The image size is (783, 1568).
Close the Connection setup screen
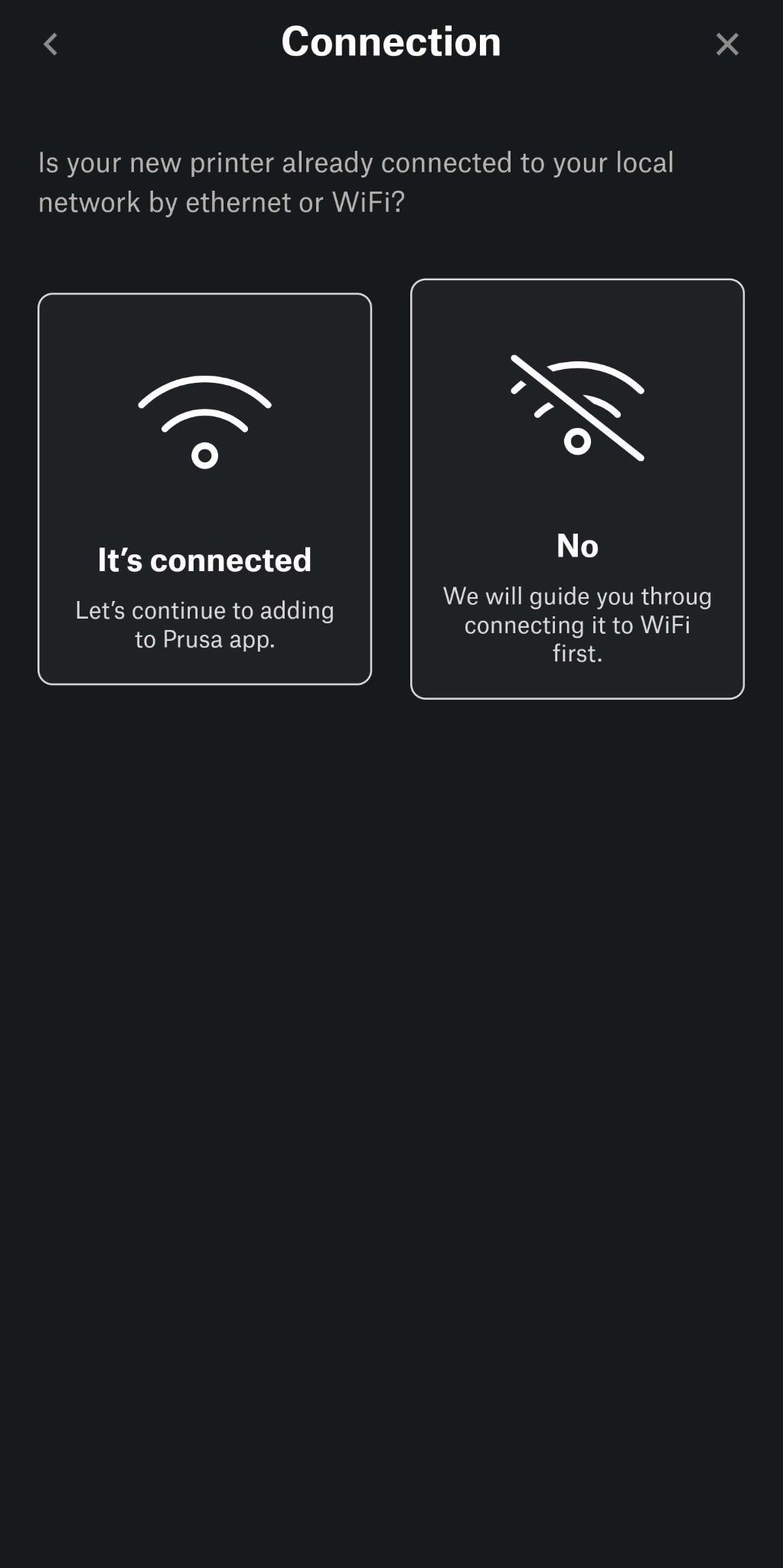[726, 44]
